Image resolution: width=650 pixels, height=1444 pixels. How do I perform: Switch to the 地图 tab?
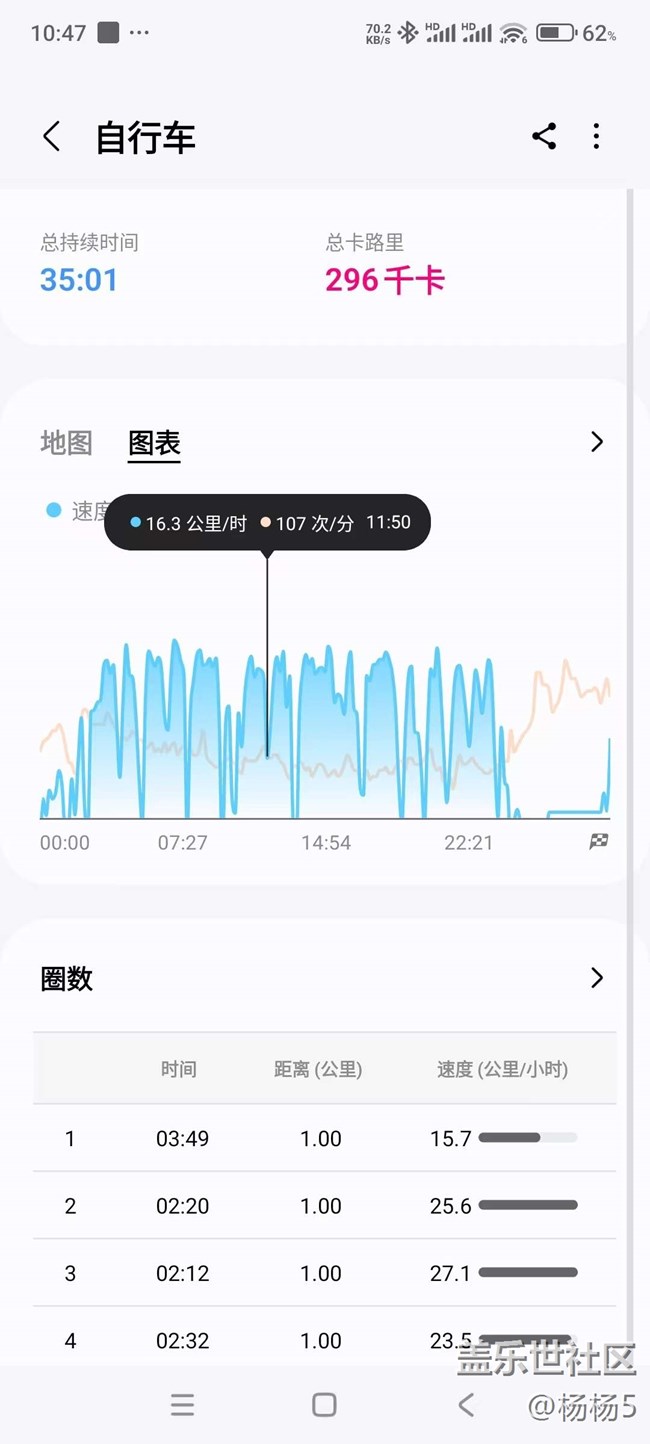66,442
